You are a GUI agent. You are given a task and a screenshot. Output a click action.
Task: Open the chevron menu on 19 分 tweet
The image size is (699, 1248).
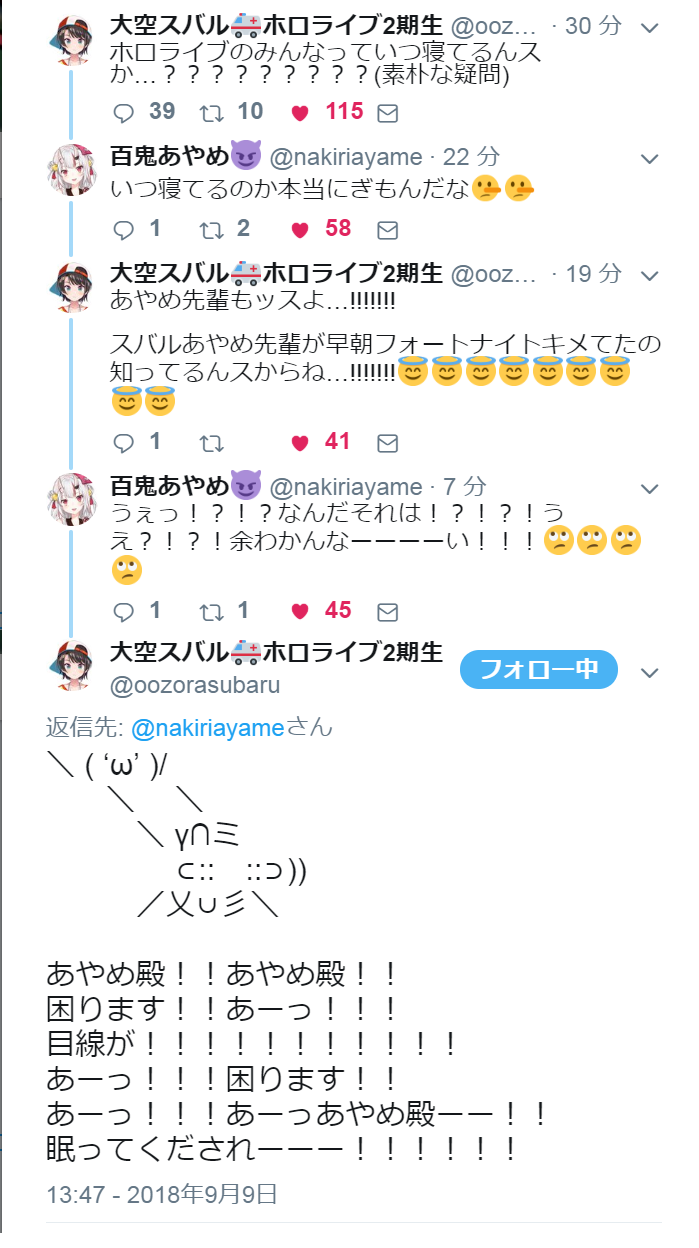coord(650,275)
